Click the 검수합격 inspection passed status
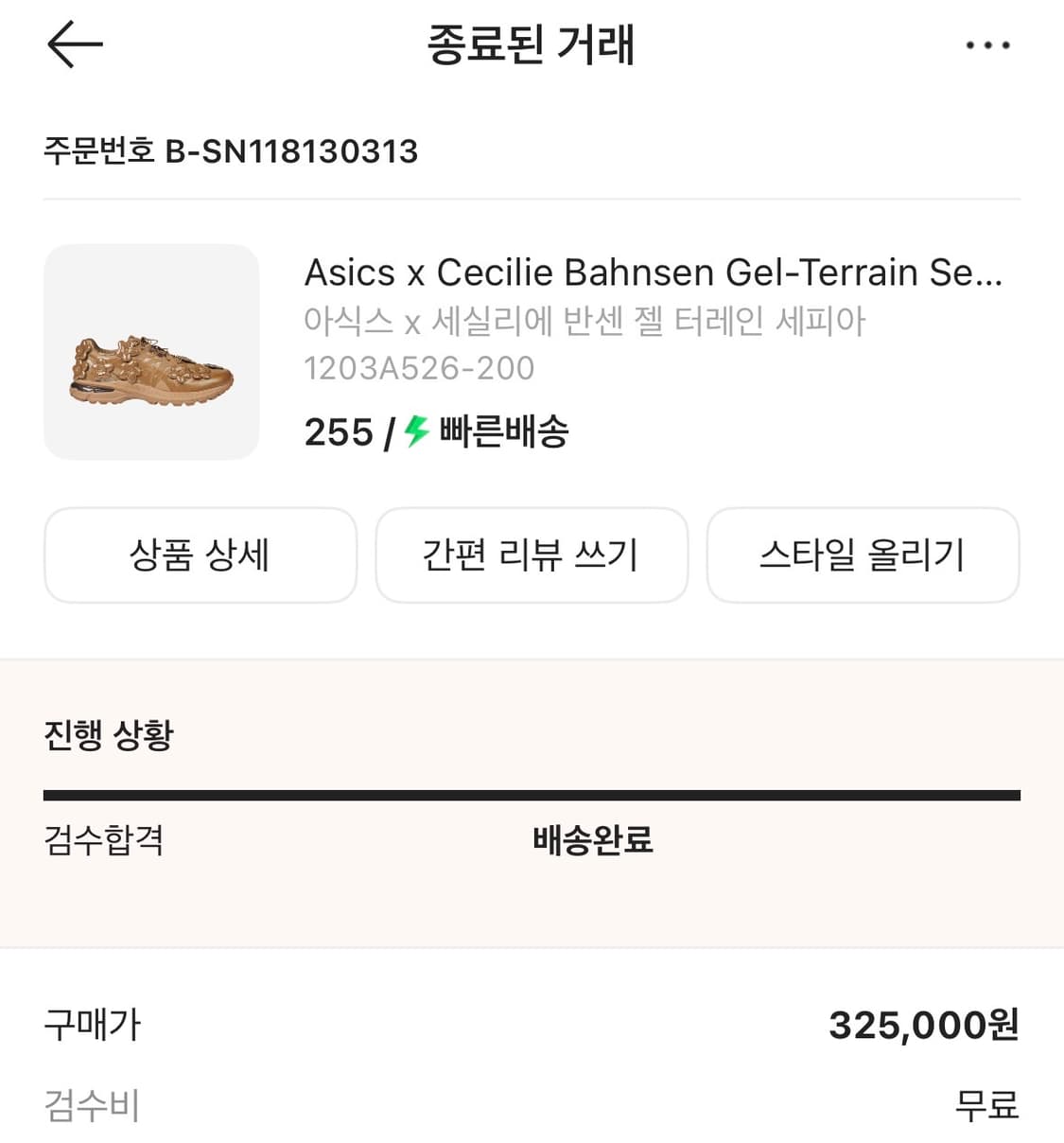1064x1143 pixels. 103,839
